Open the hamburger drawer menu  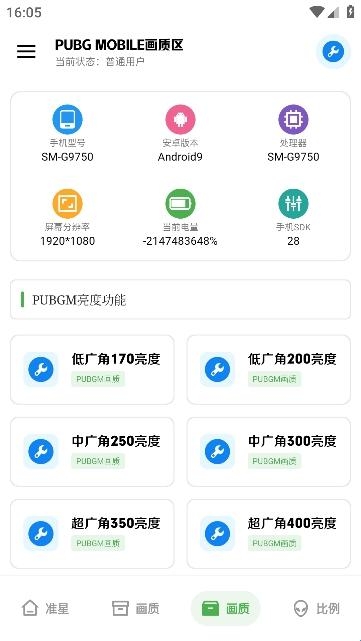26,52
